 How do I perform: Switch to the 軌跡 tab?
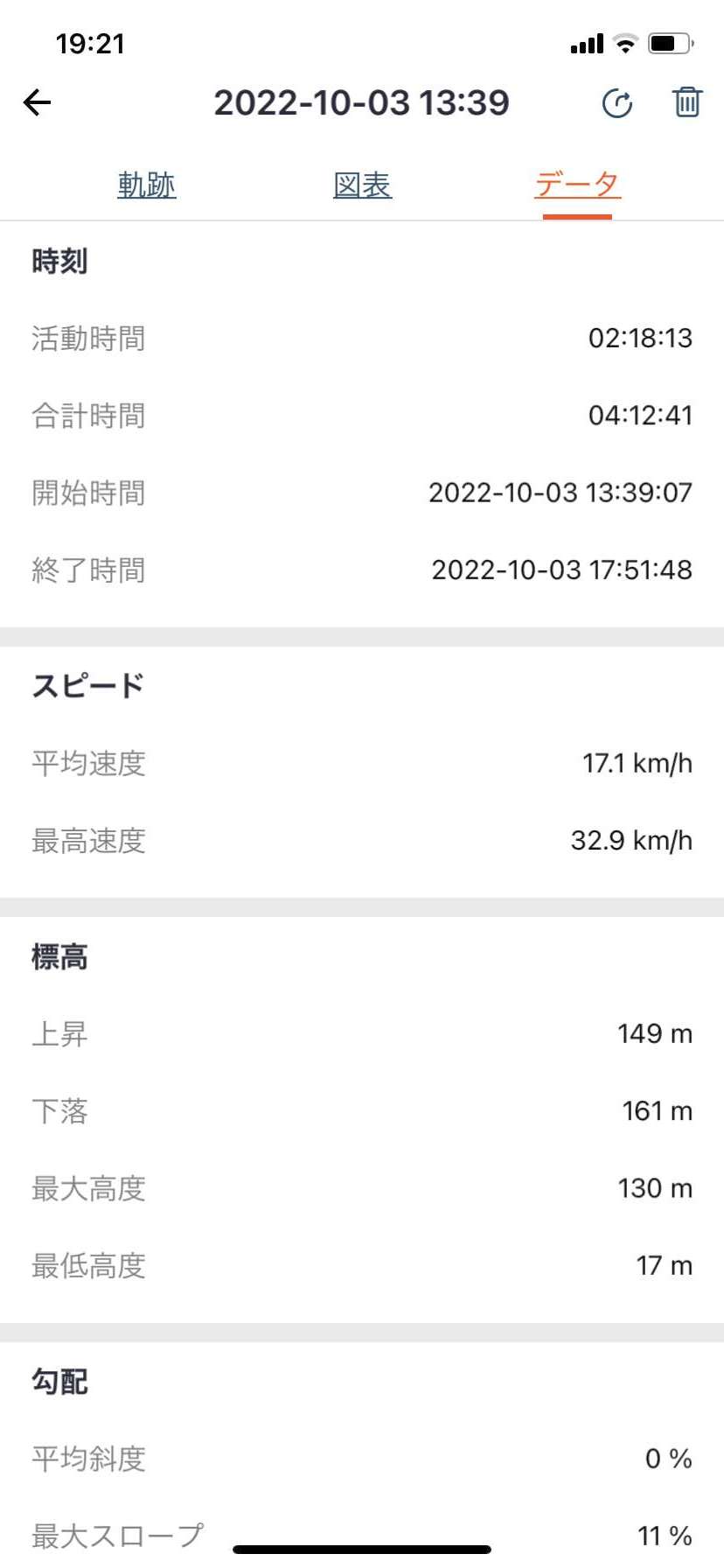pyautogui.click(x=147, y=185)
